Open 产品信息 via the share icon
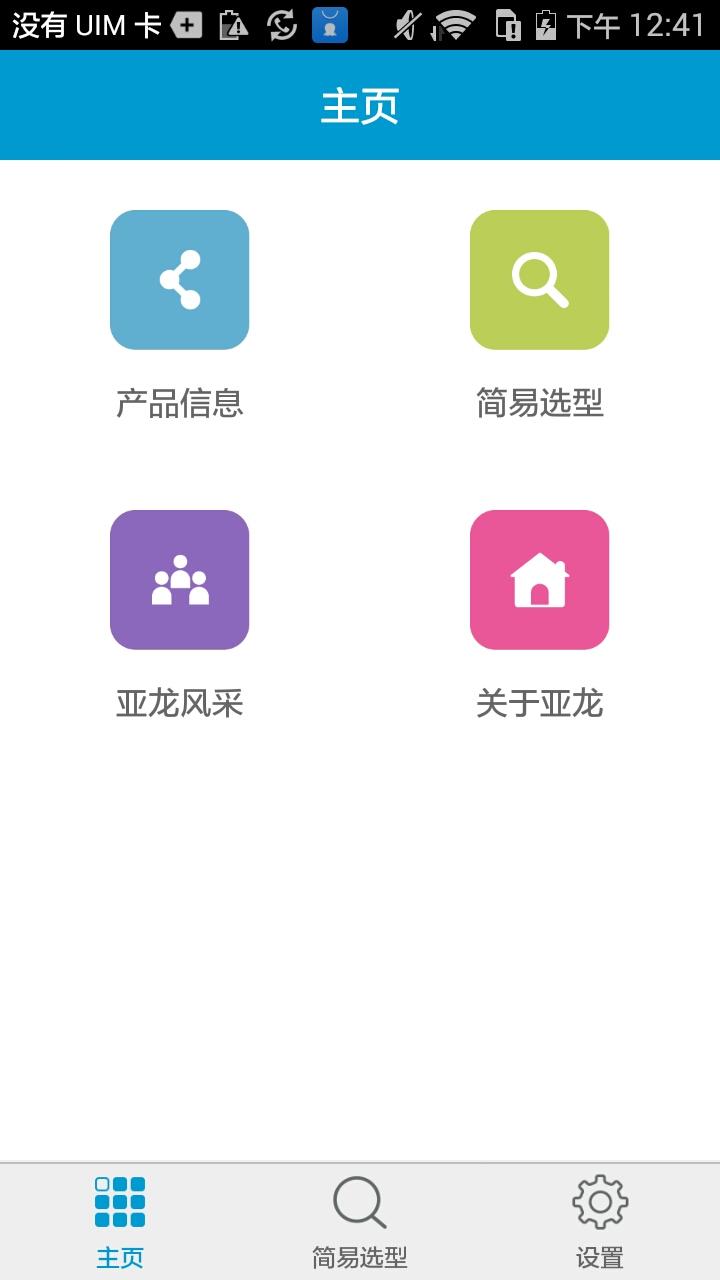Screen dimensions: 720x1280 pos(180,280)
